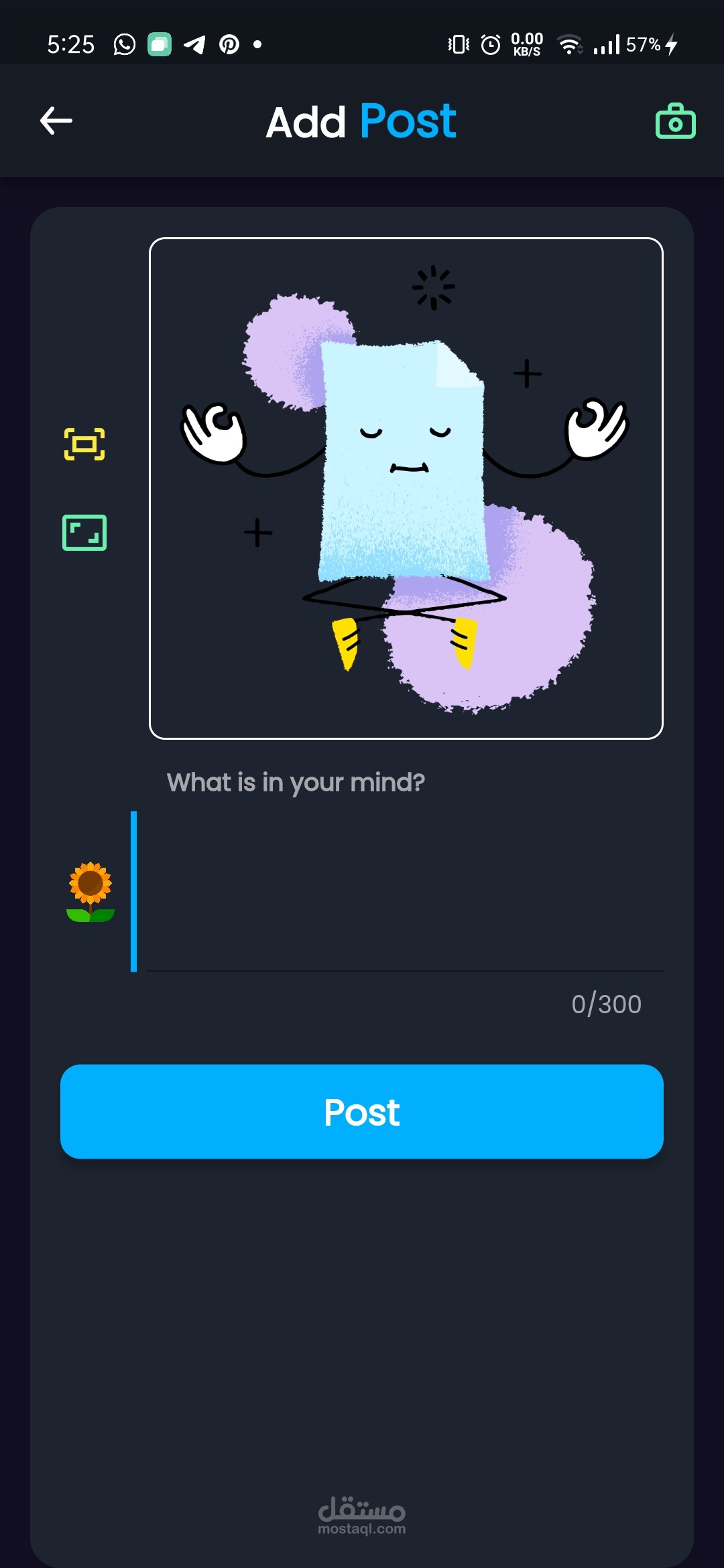Open the selected post image preview
Viewport: 724px width, 1568px height.
(x=406, y=488)
